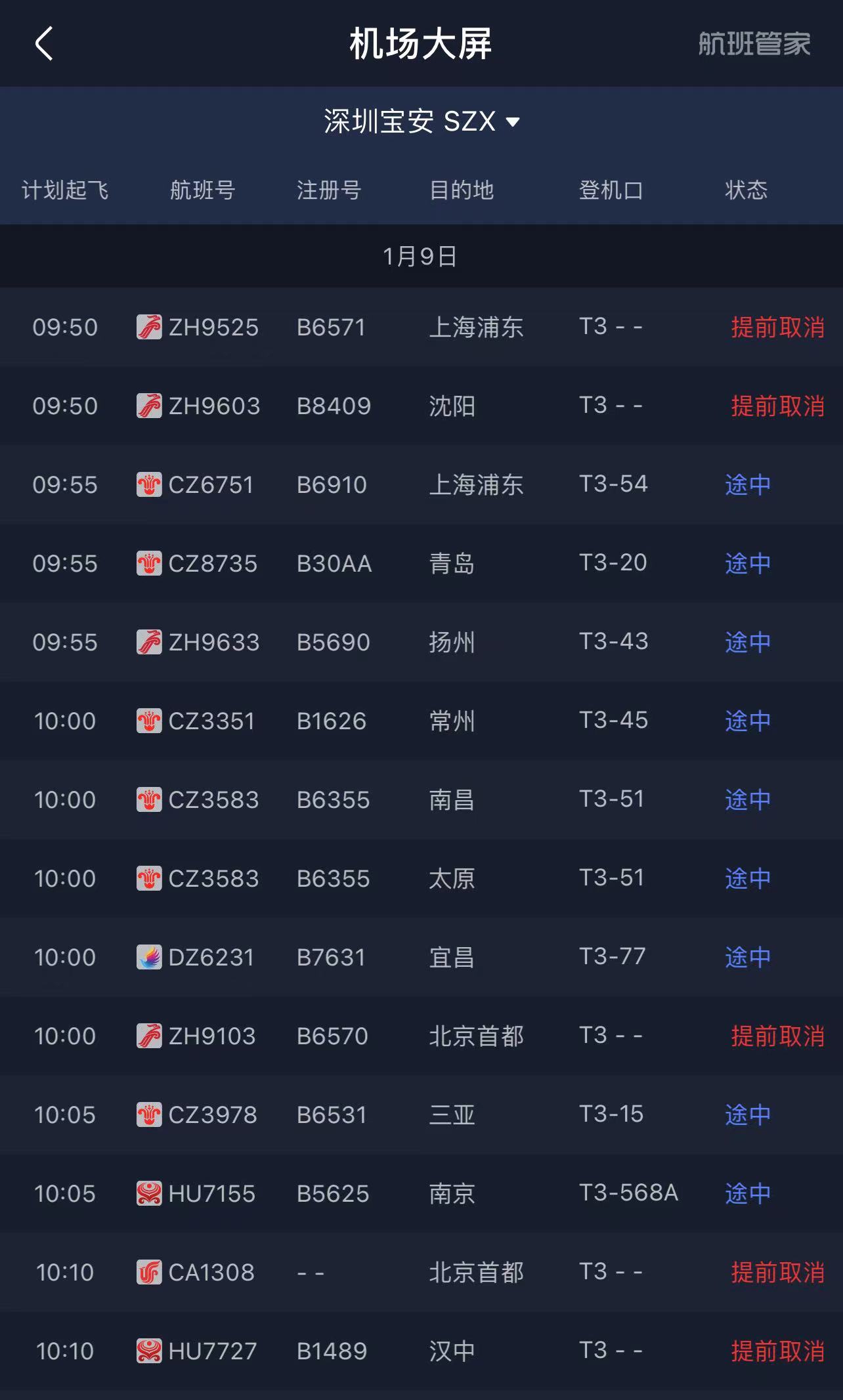The height and width of the screenshot is (1400, 843).
Task: Open flight ZH9633 to 扬州
Action: [421, 642]
